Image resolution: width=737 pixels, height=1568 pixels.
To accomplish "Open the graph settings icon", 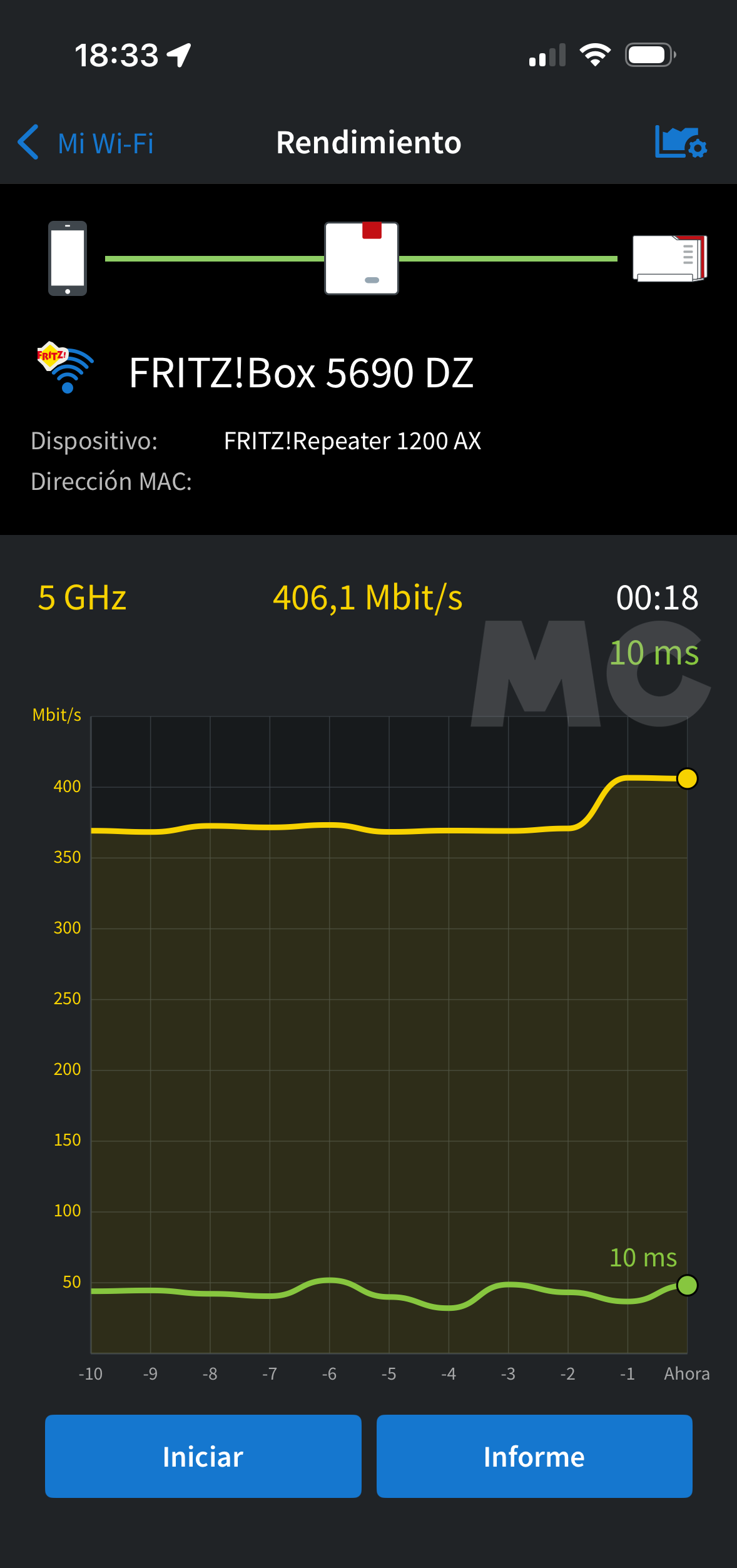I will 680,142.
